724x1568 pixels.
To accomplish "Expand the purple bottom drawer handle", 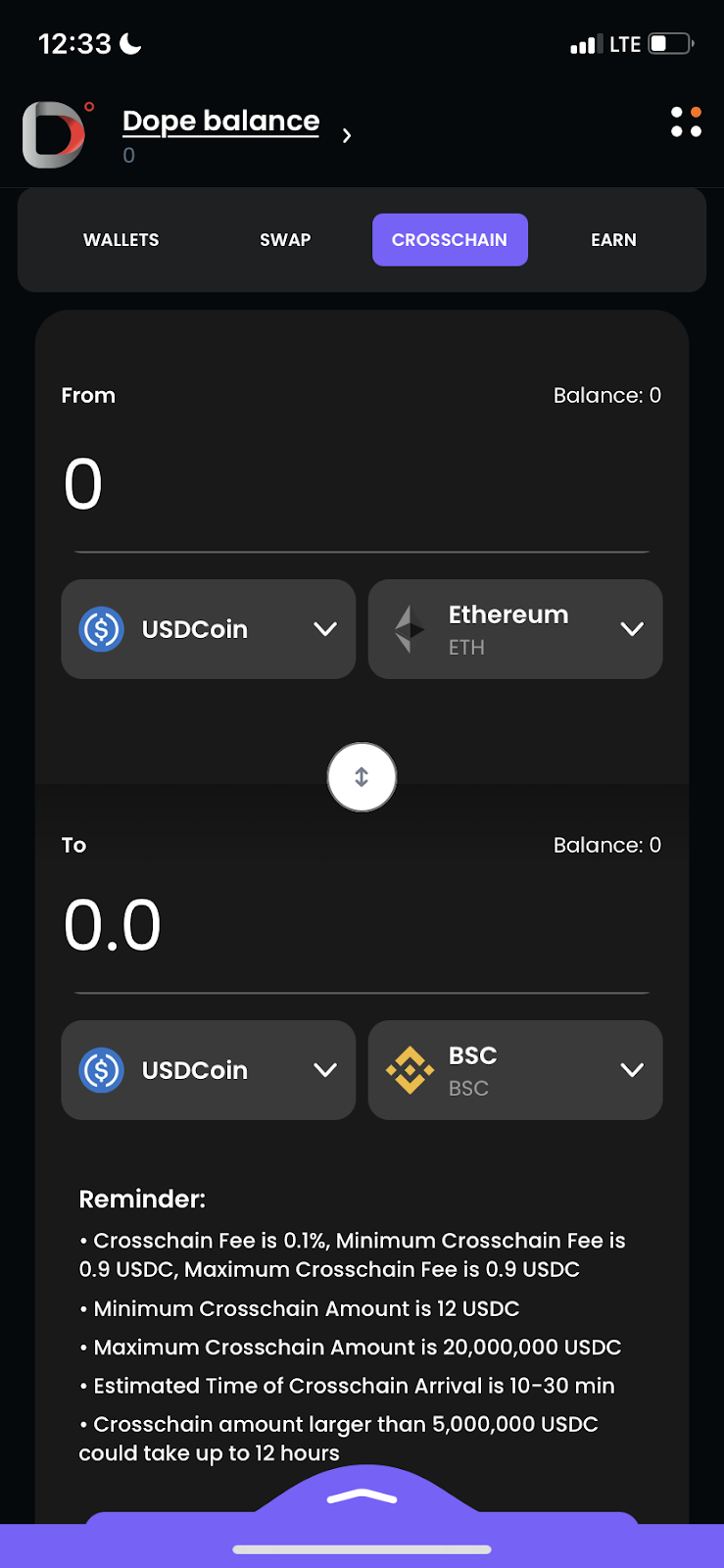I will 362,1496.
